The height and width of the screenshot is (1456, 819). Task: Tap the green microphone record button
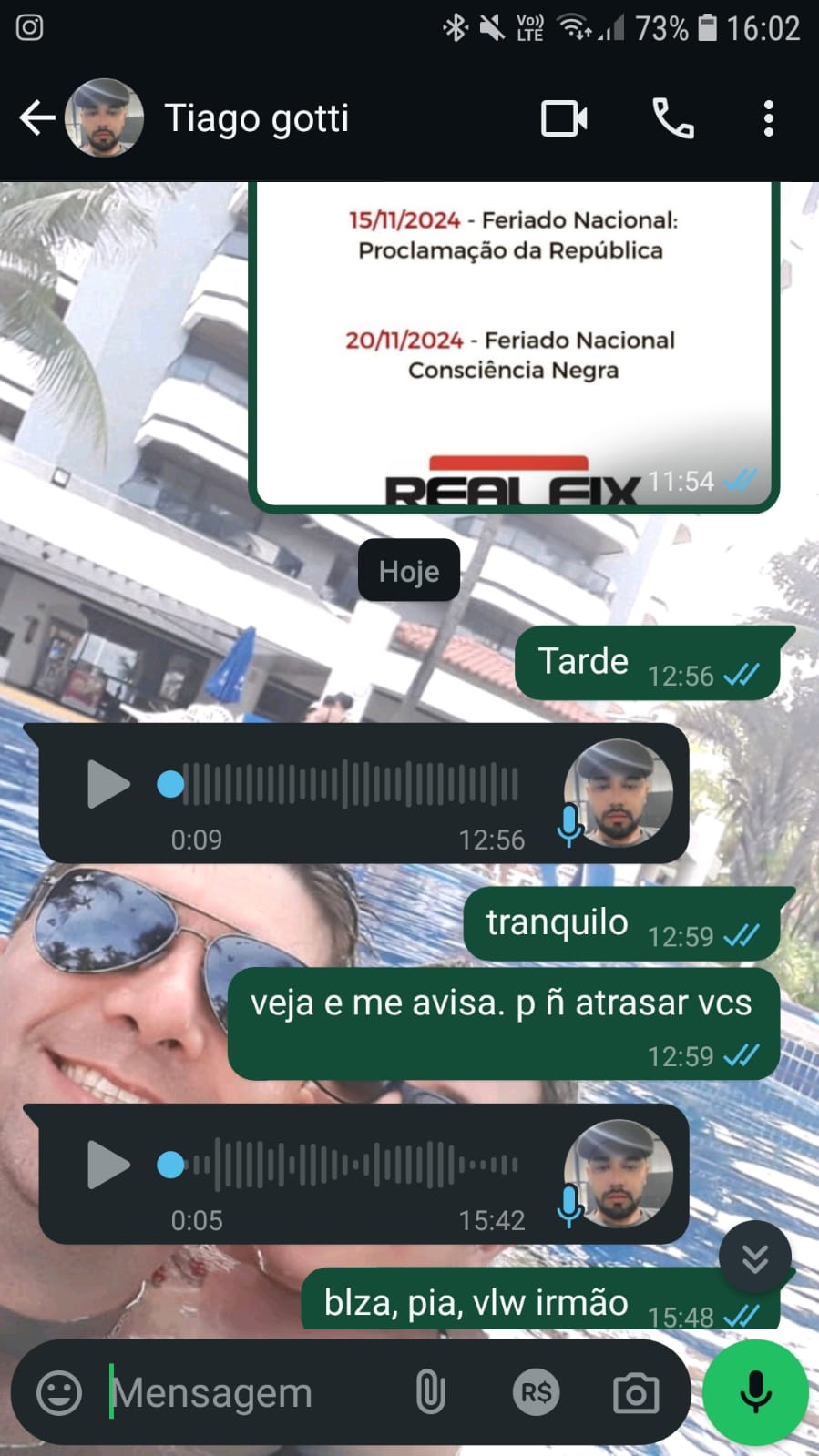[x=755, y=1392]
